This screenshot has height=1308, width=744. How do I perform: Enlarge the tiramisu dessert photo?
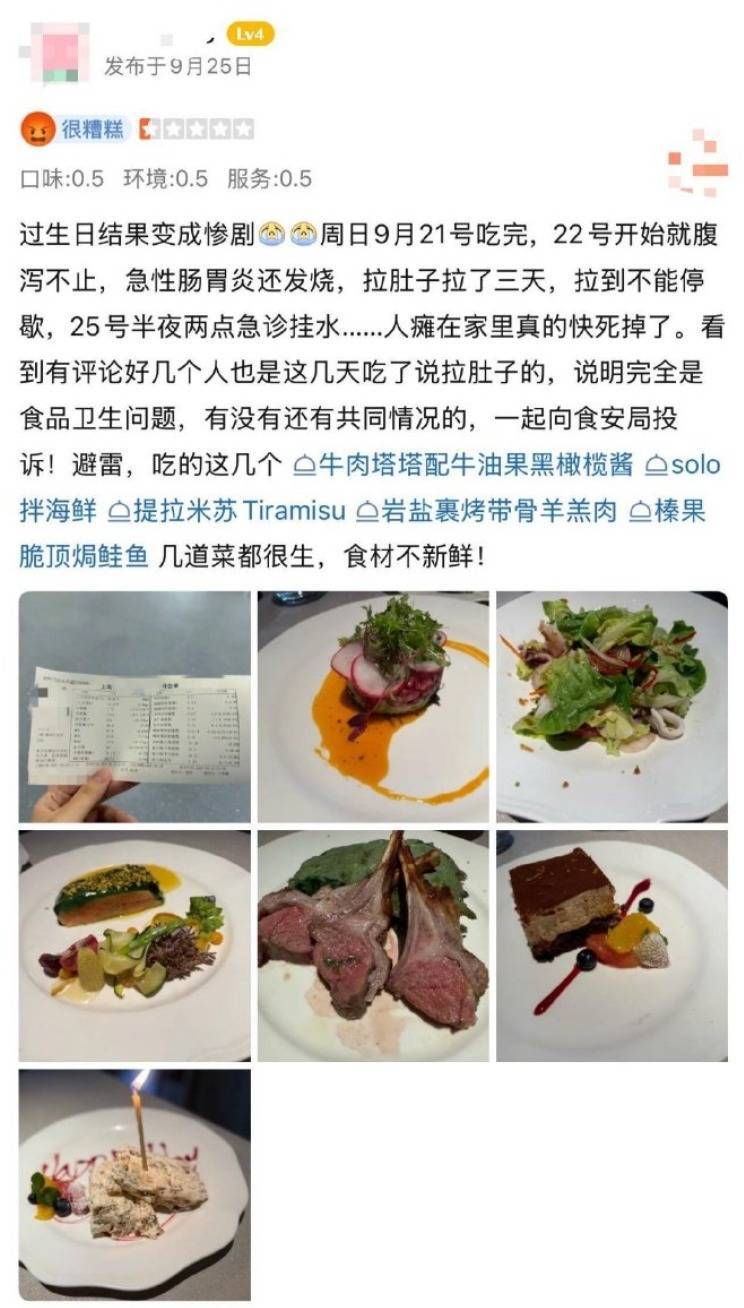coord(612,946)
